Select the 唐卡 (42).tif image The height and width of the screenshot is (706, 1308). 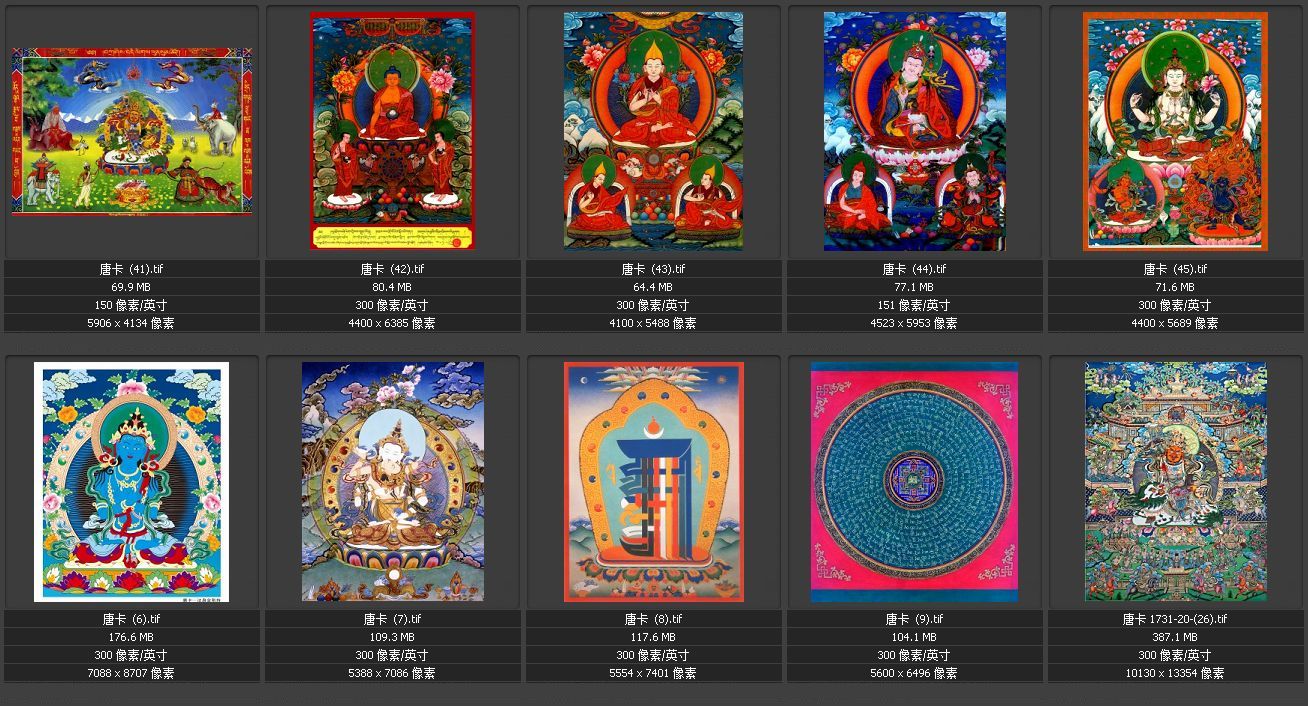pyautogui.click(x=392, y=130)
